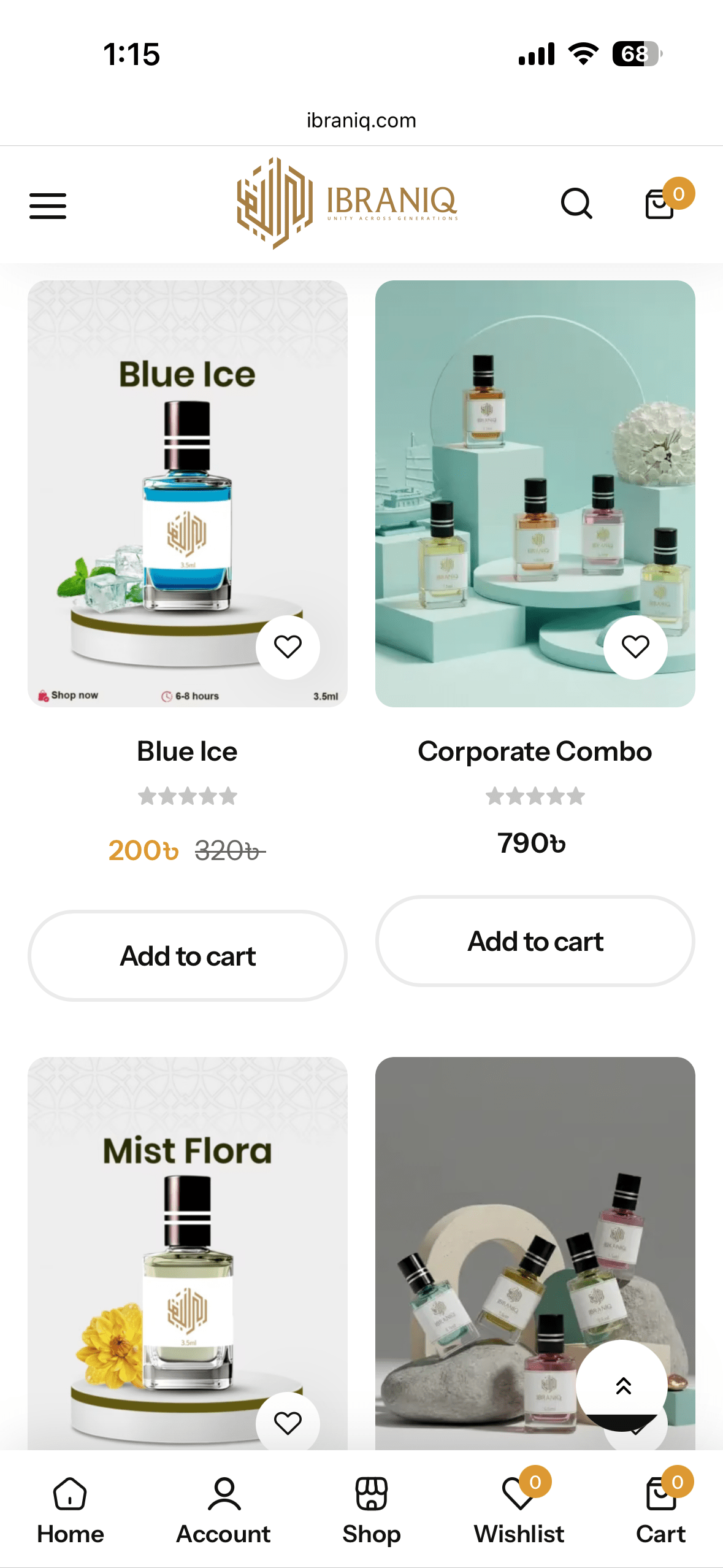Open the Shop tab
Image resolution: width=723 pixels, height=1568 pixels.
click(371, 1509)
